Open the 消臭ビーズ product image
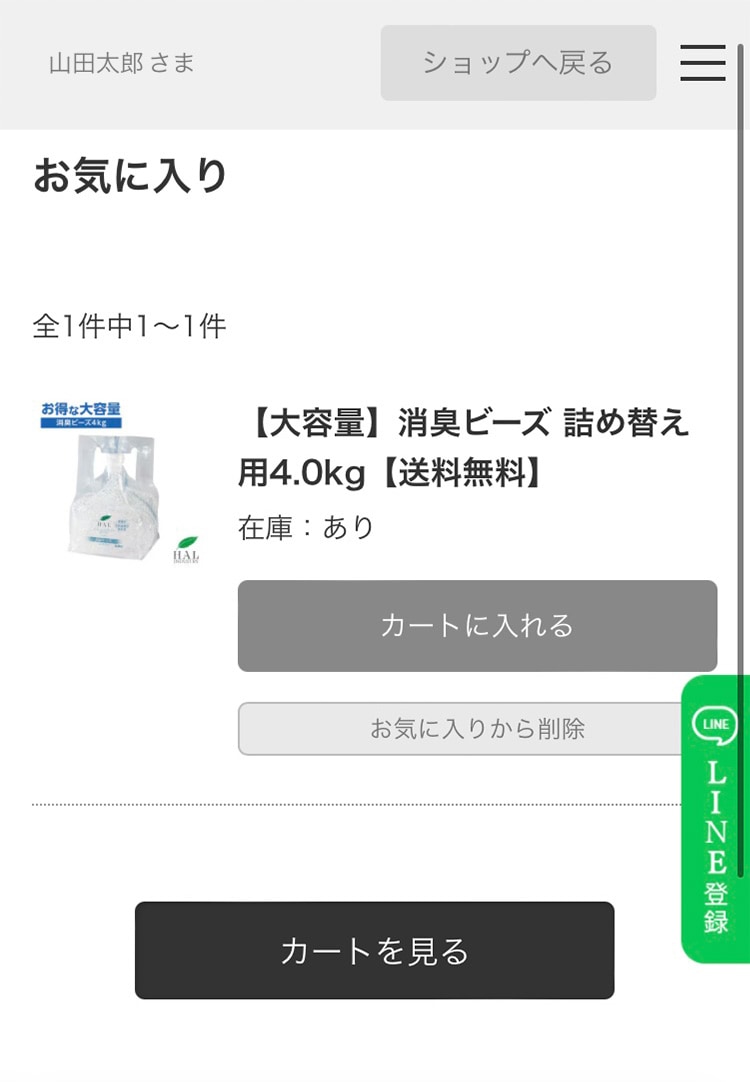Image resolution: width=750 pixels, height=1082 pixels. tap(118, 482)
